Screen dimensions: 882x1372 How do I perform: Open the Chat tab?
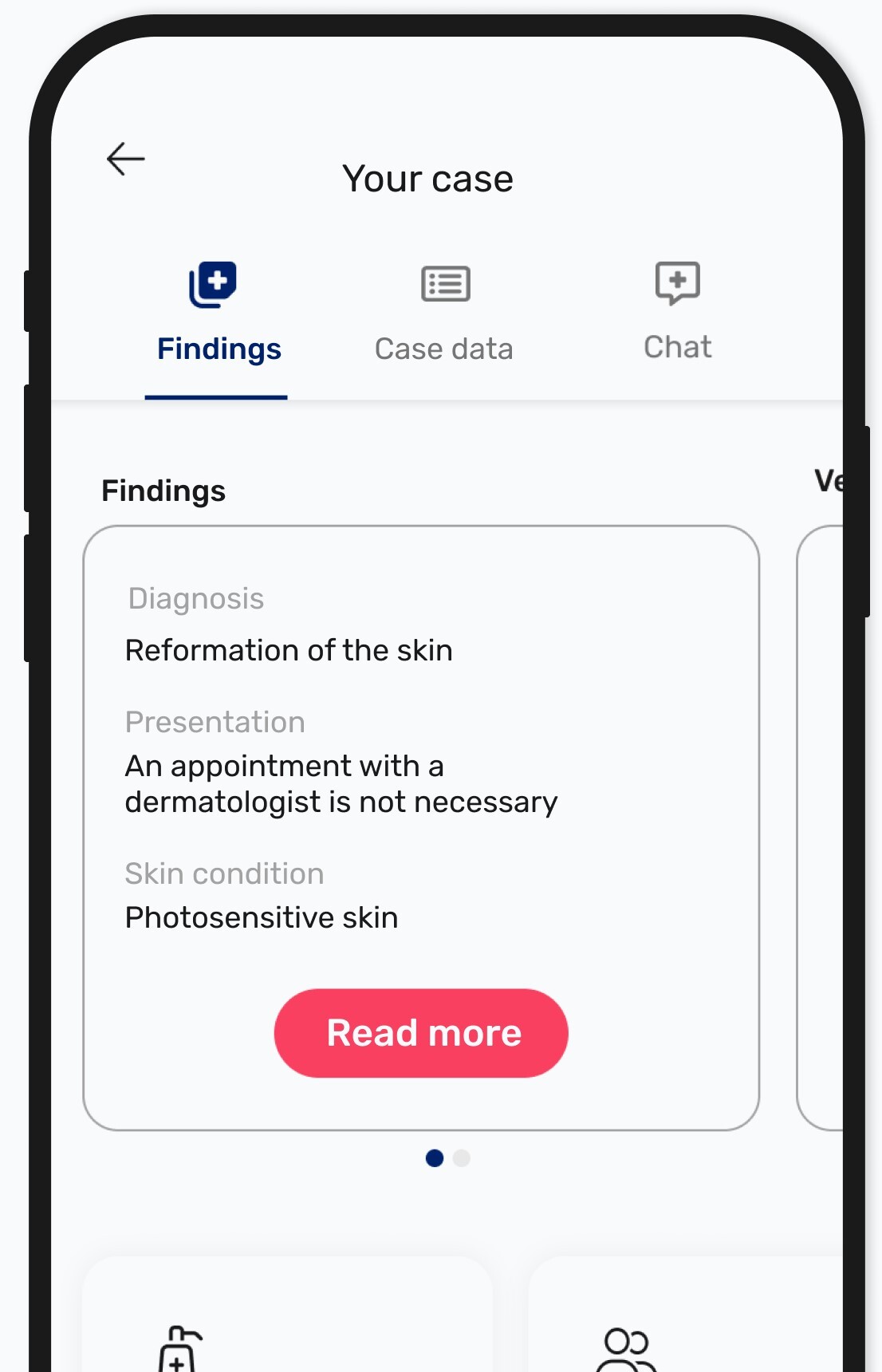point(677,313)
